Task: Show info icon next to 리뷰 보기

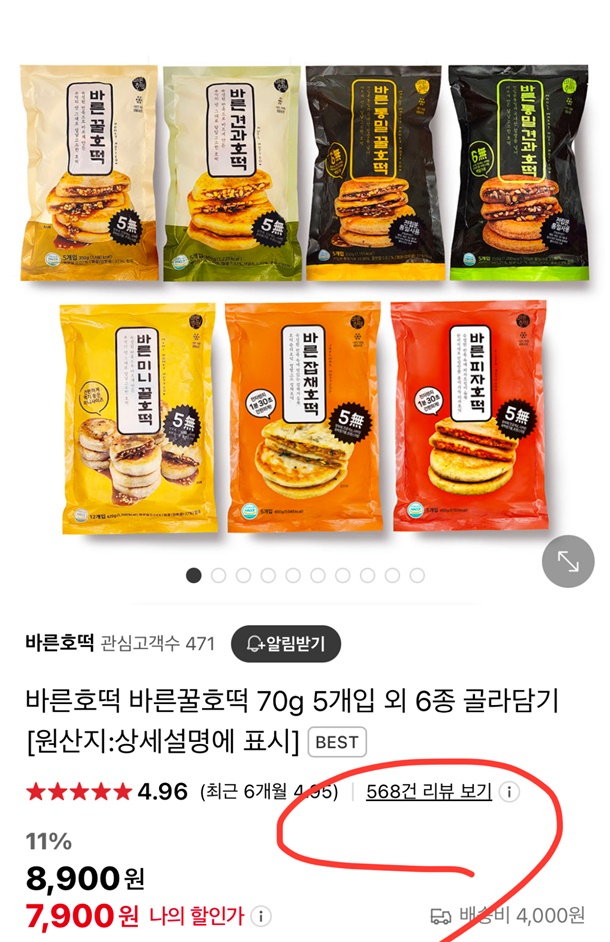Action: coord(509,793)
